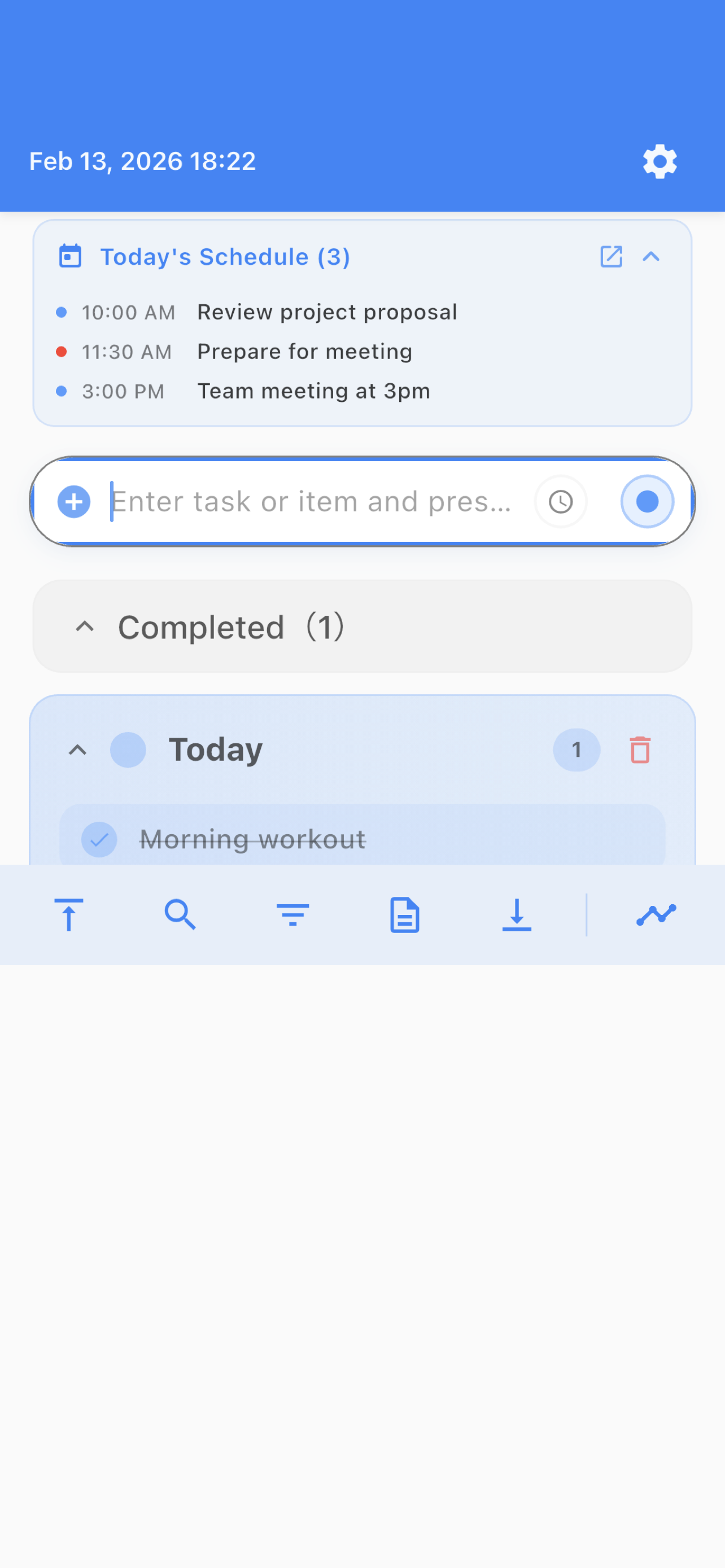Toggle the circle next to Today heading
725x1568 pixels.
point(128,750)
